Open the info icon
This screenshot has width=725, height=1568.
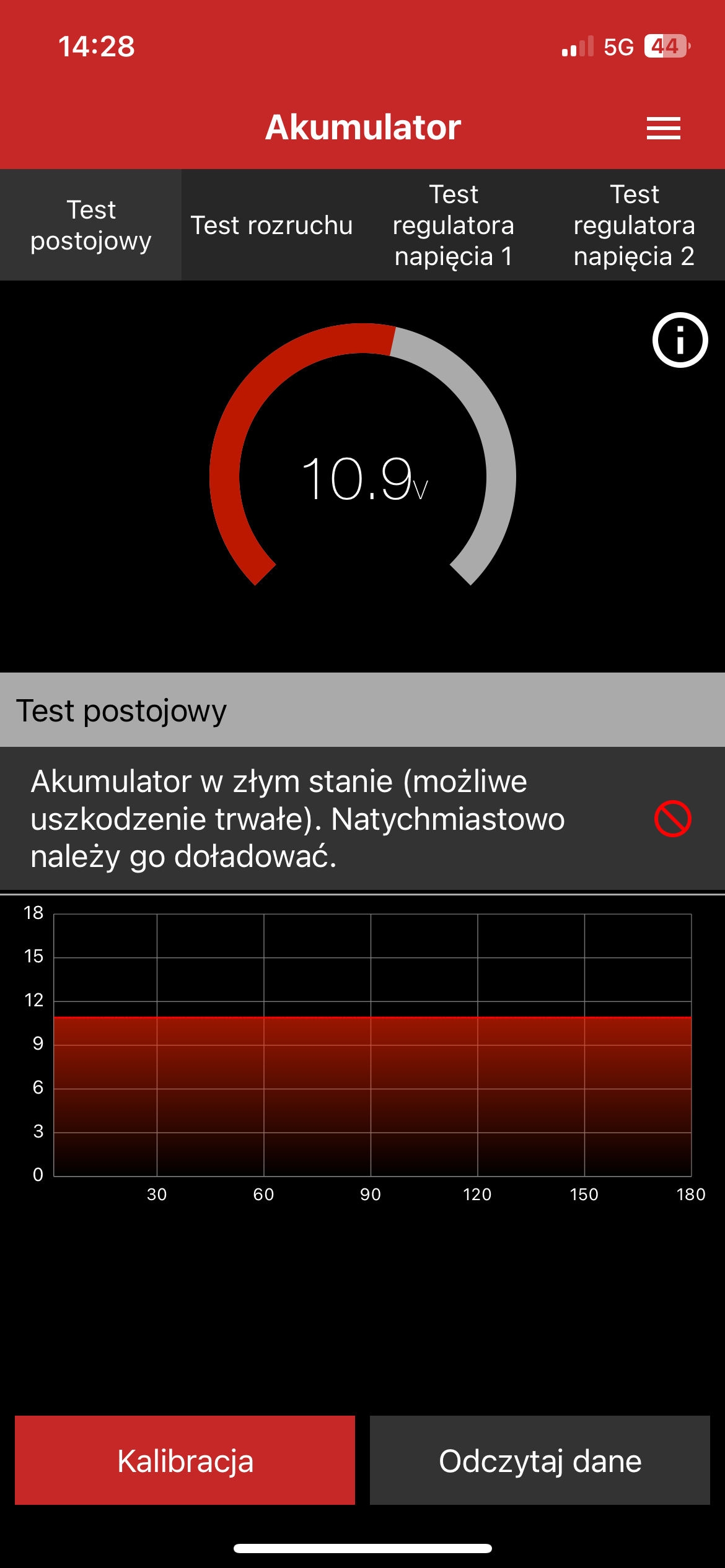[x=680, y=340]
